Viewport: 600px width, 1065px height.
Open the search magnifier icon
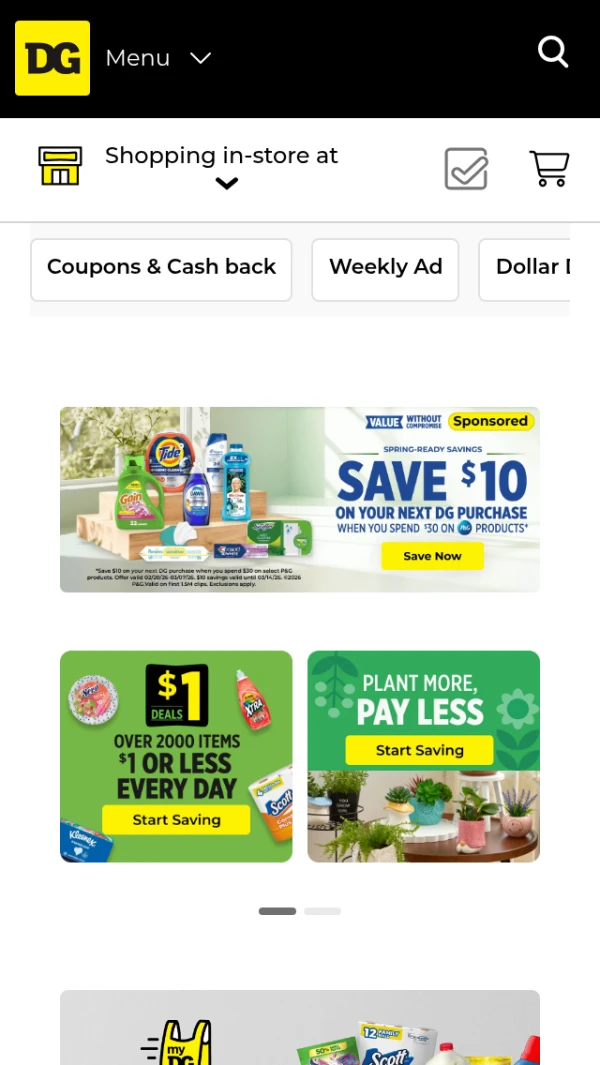553,52
